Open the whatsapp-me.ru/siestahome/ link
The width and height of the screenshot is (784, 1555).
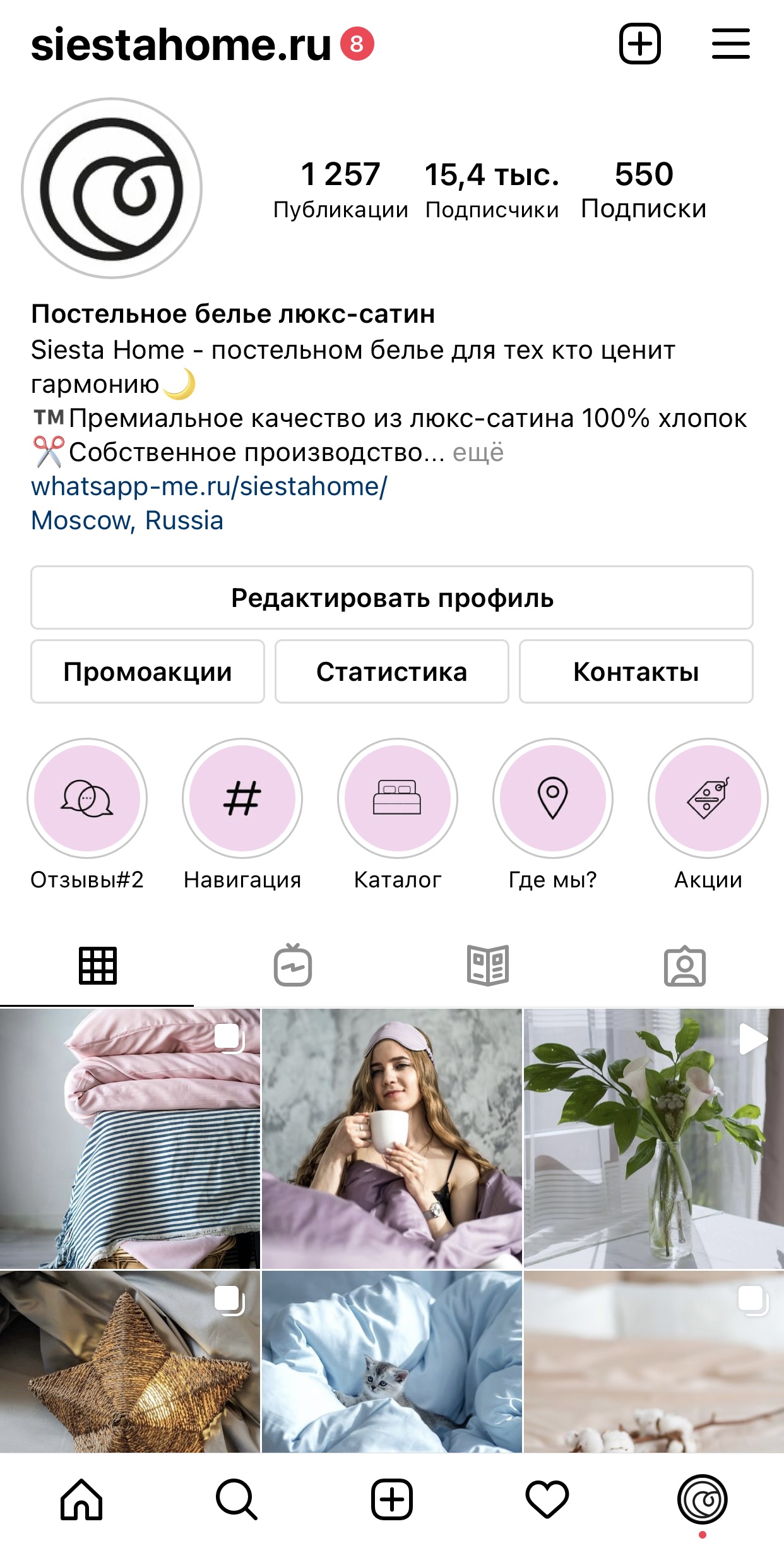[209, 486]
